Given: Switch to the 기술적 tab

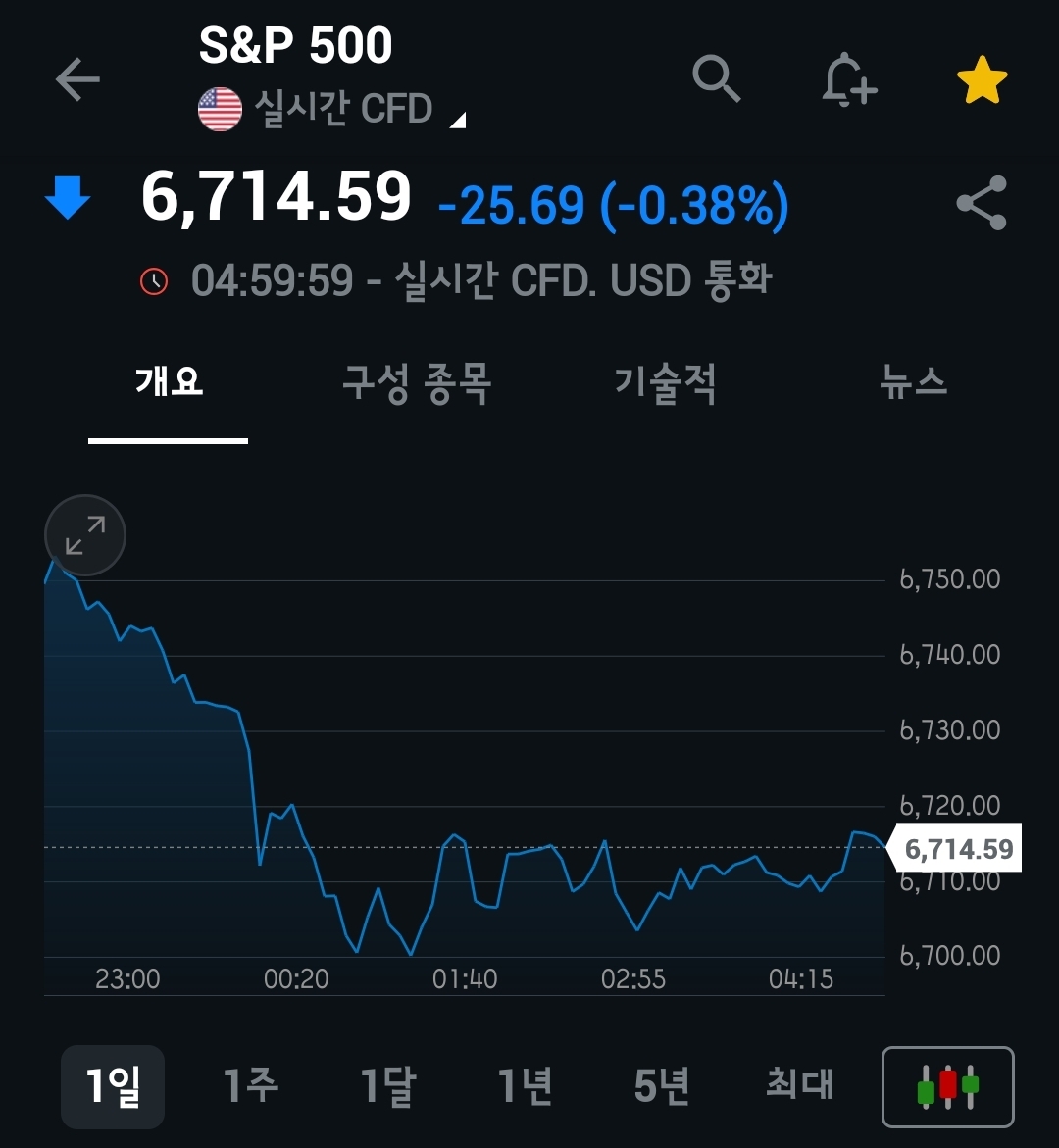Looking at the screenshot, I should tap(665, 381).
